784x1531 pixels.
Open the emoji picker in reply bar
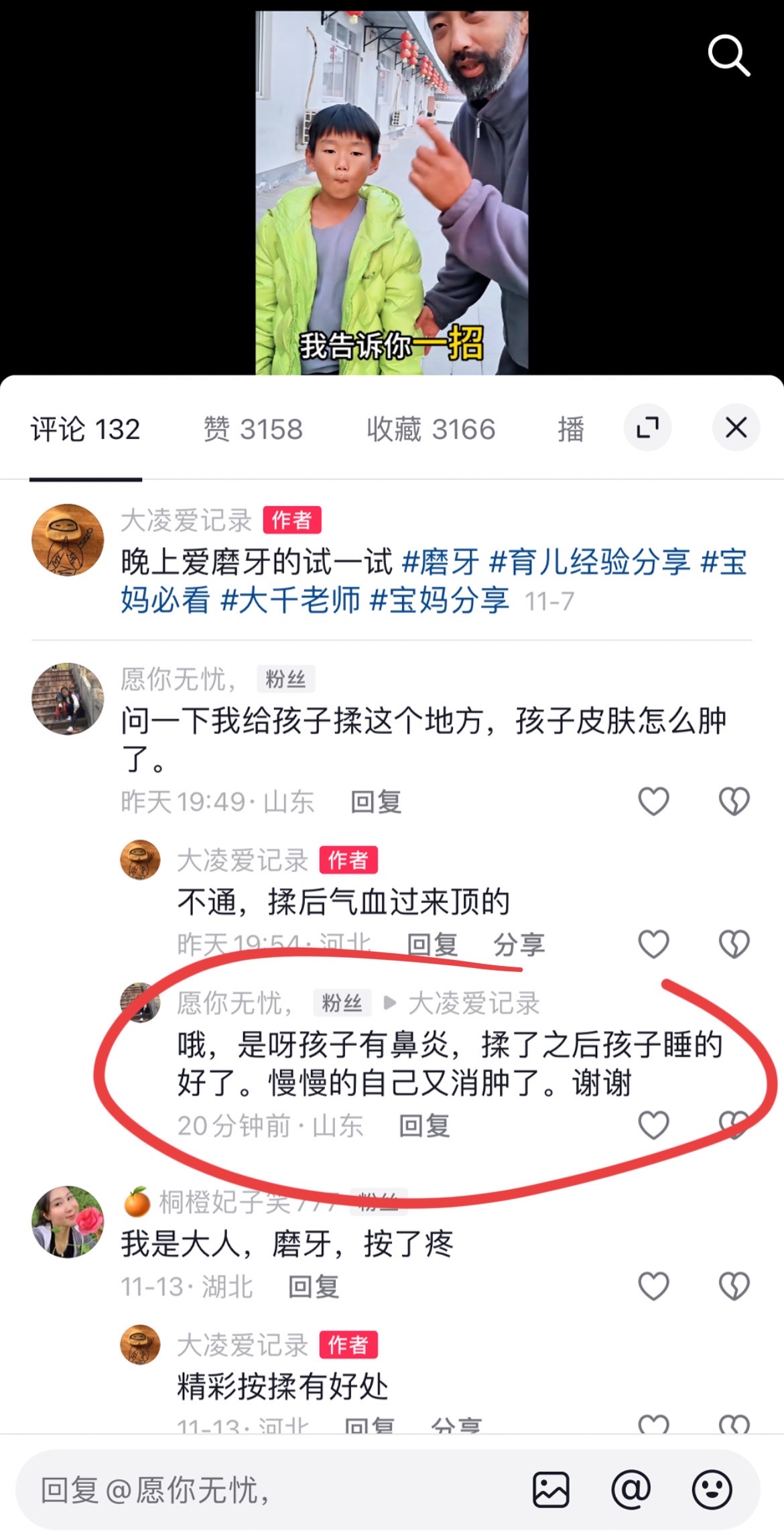click(712, 1490)
